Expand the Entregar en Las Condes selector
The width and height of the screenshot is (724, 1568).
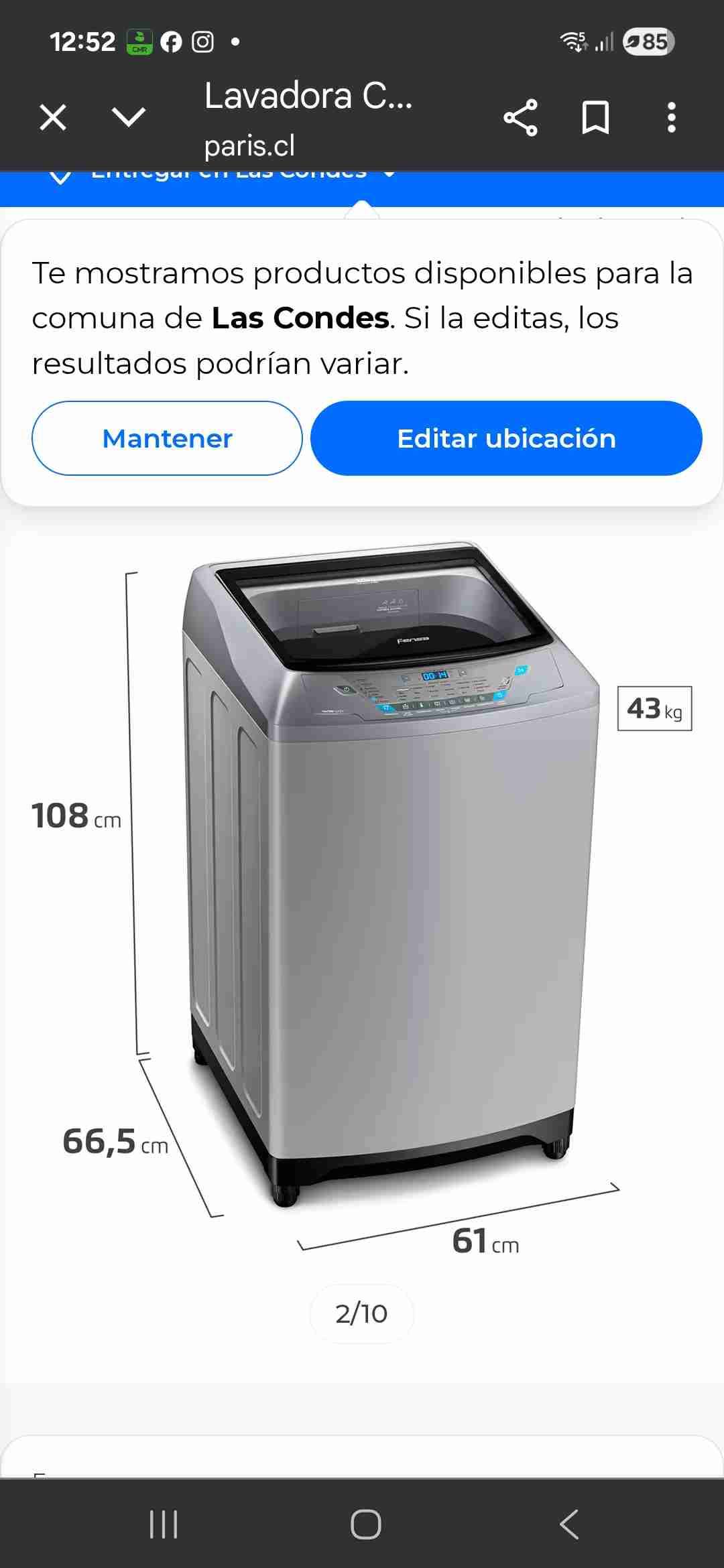pos(228,173)
